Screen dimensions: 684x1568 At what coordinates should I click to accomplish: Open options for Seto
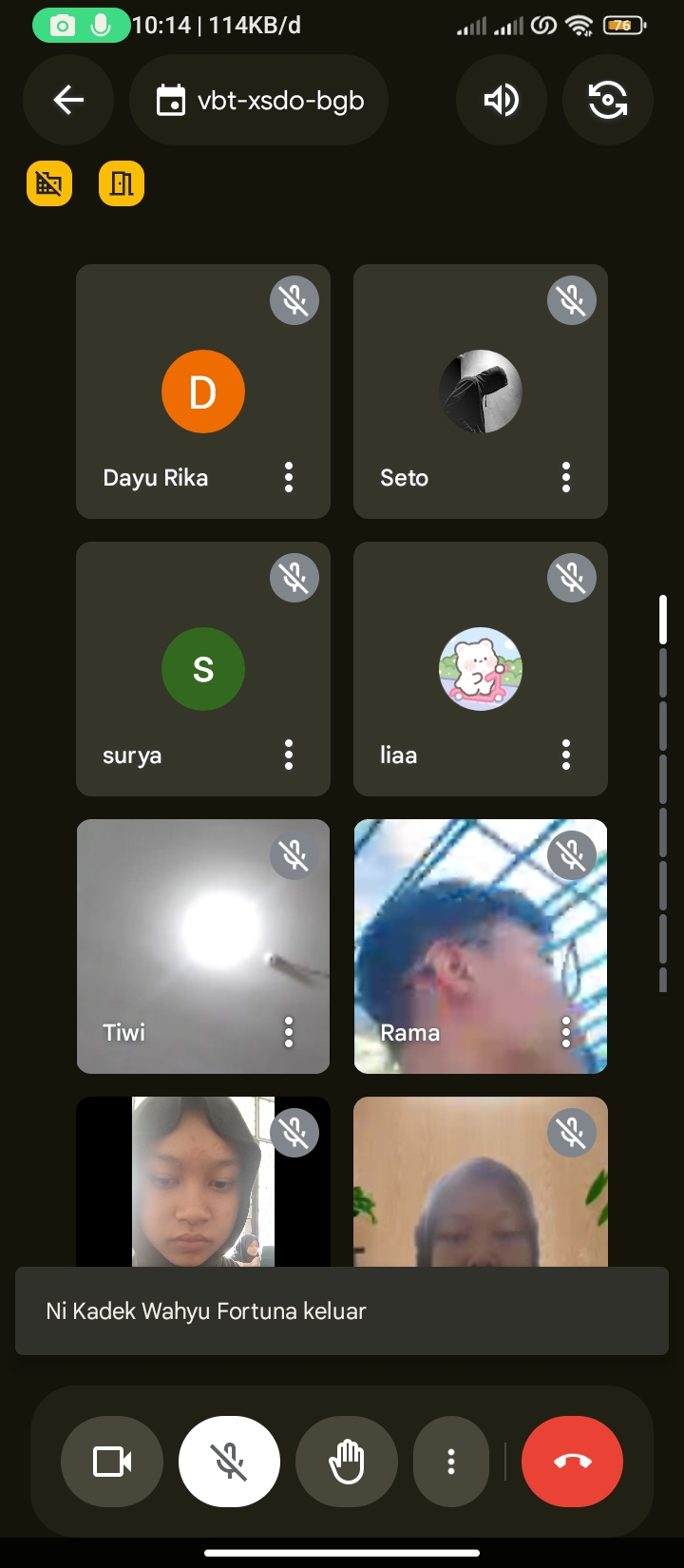(566, 477)
